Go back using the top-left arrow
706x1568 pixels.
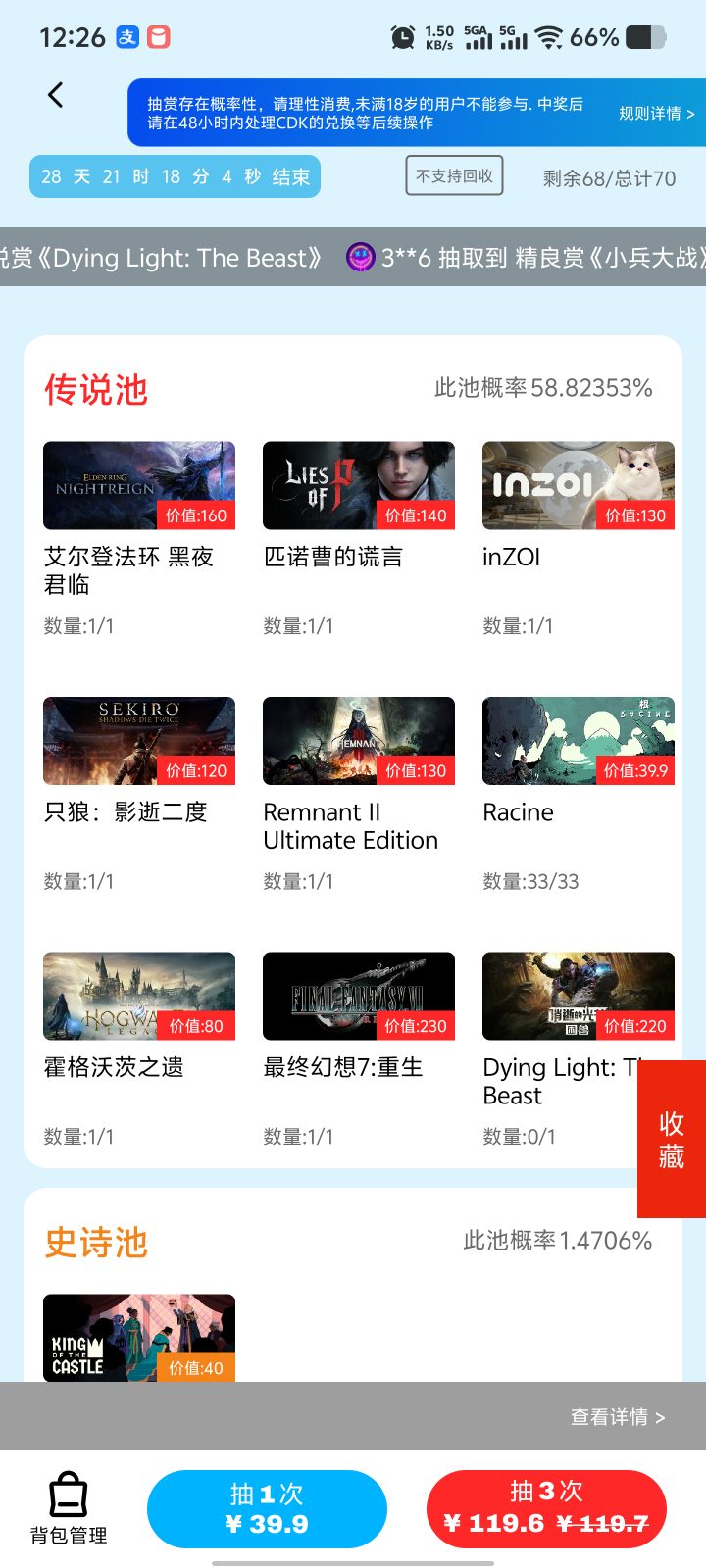[x=56, y=95]
